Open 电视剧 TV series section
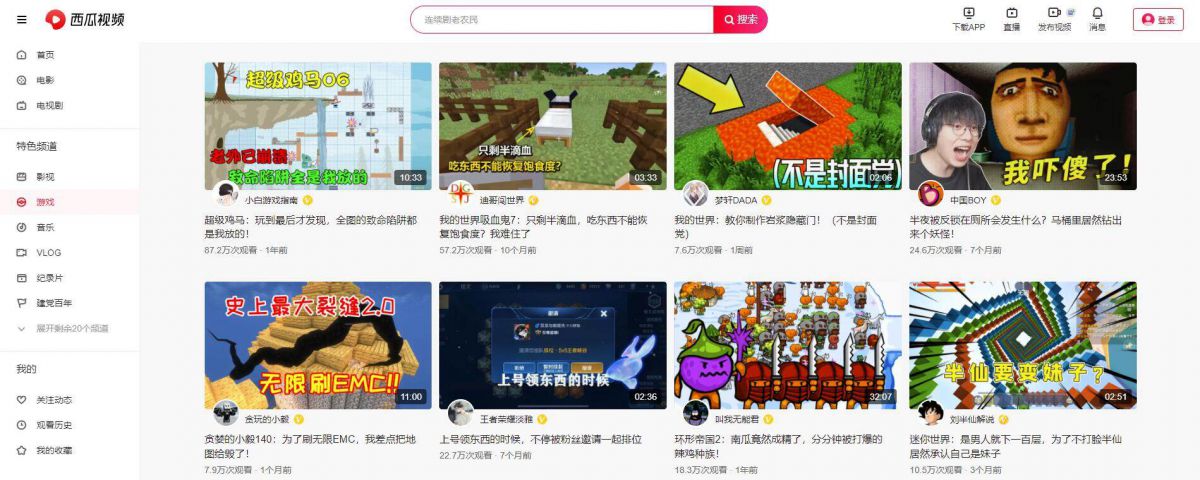1200x480 pixels. [49, 105]
